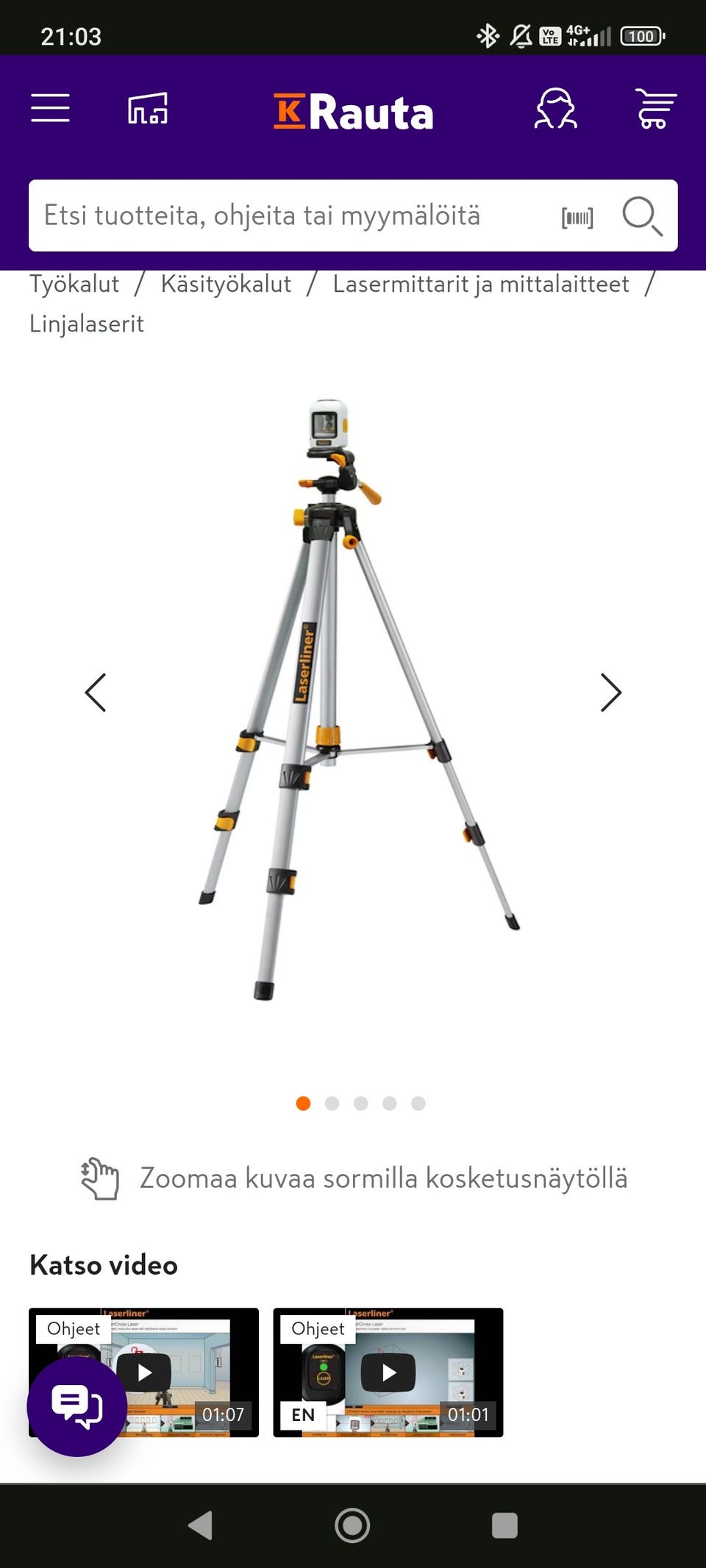Open the Työkalut breadcrumb
The height and width of the screenshot is (1568, 706).
[74, 284]
